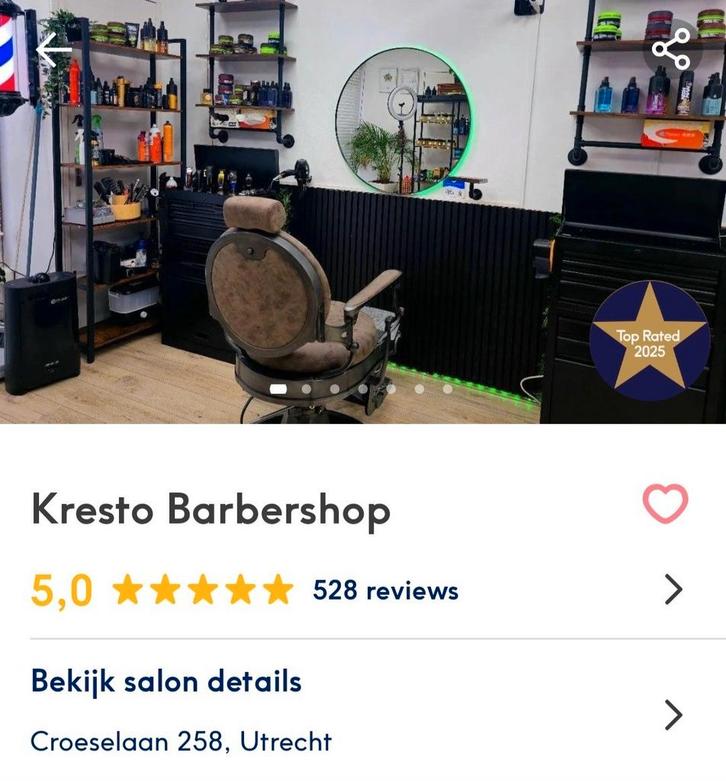Select the address Croeselaan 258, Utrecht

pyautogui.click(x=180, y=742)
